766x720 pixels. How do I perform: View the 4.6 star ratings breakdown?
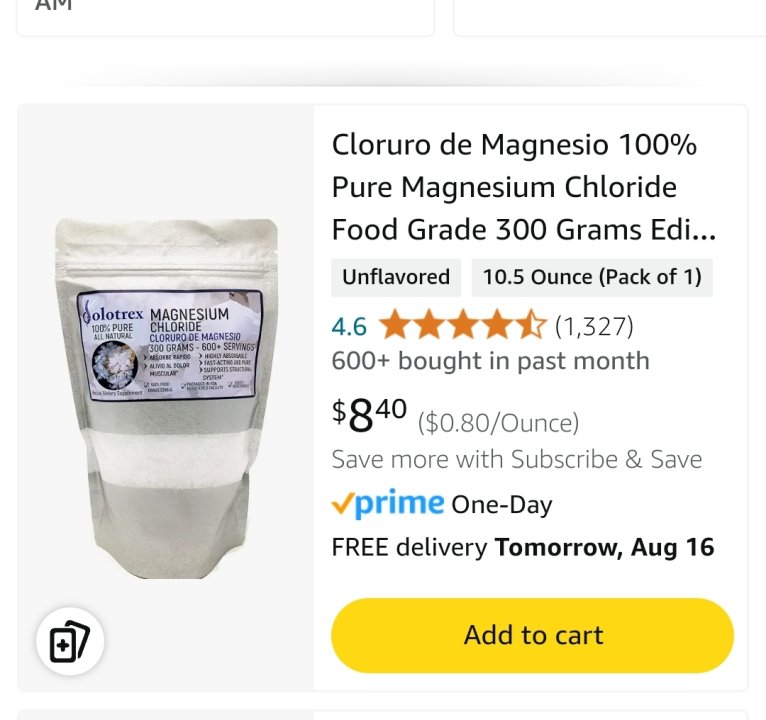point(462,326)
